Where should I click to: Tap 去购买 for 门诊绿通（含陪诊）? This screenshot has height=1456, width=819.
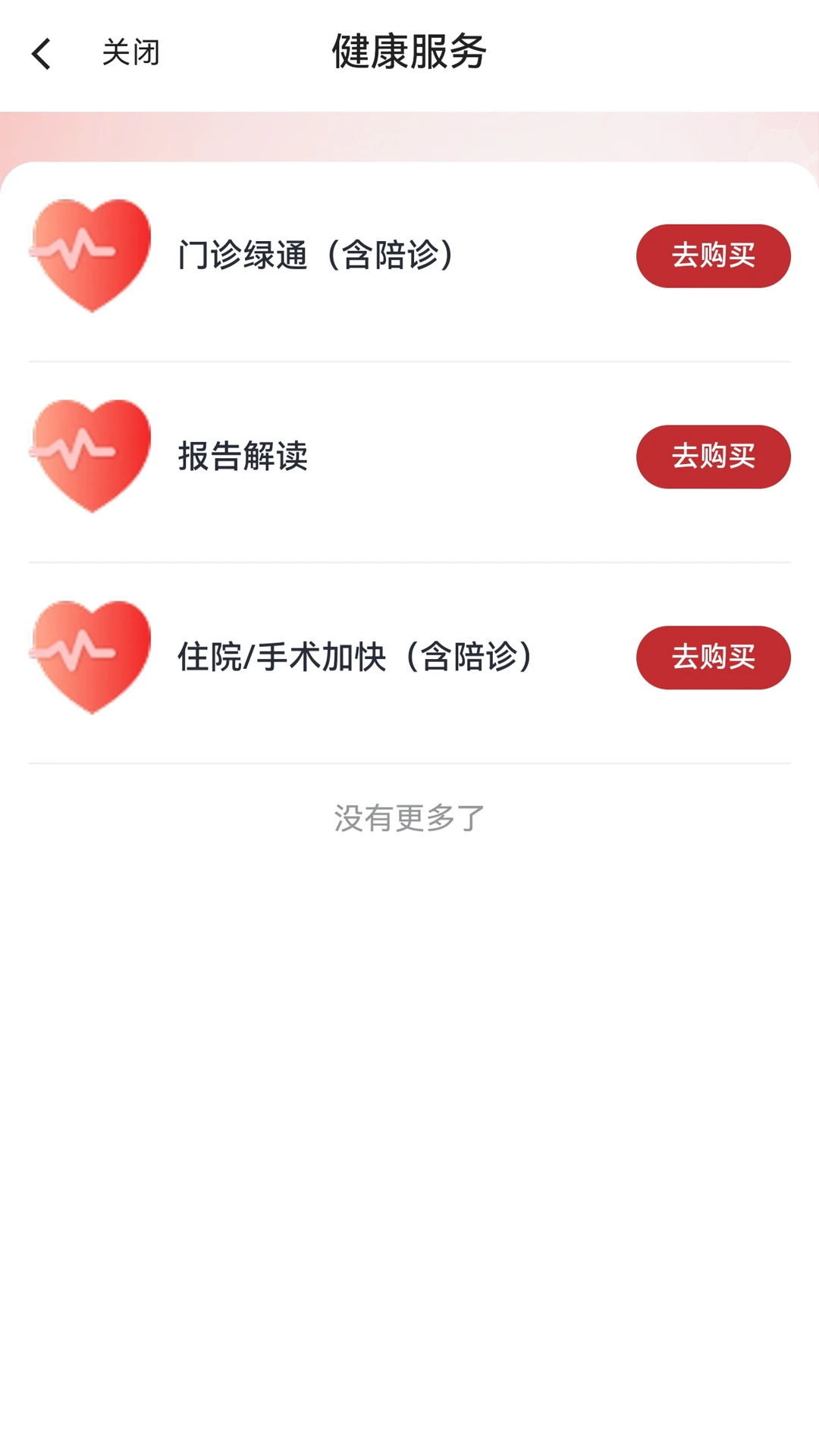713,256
